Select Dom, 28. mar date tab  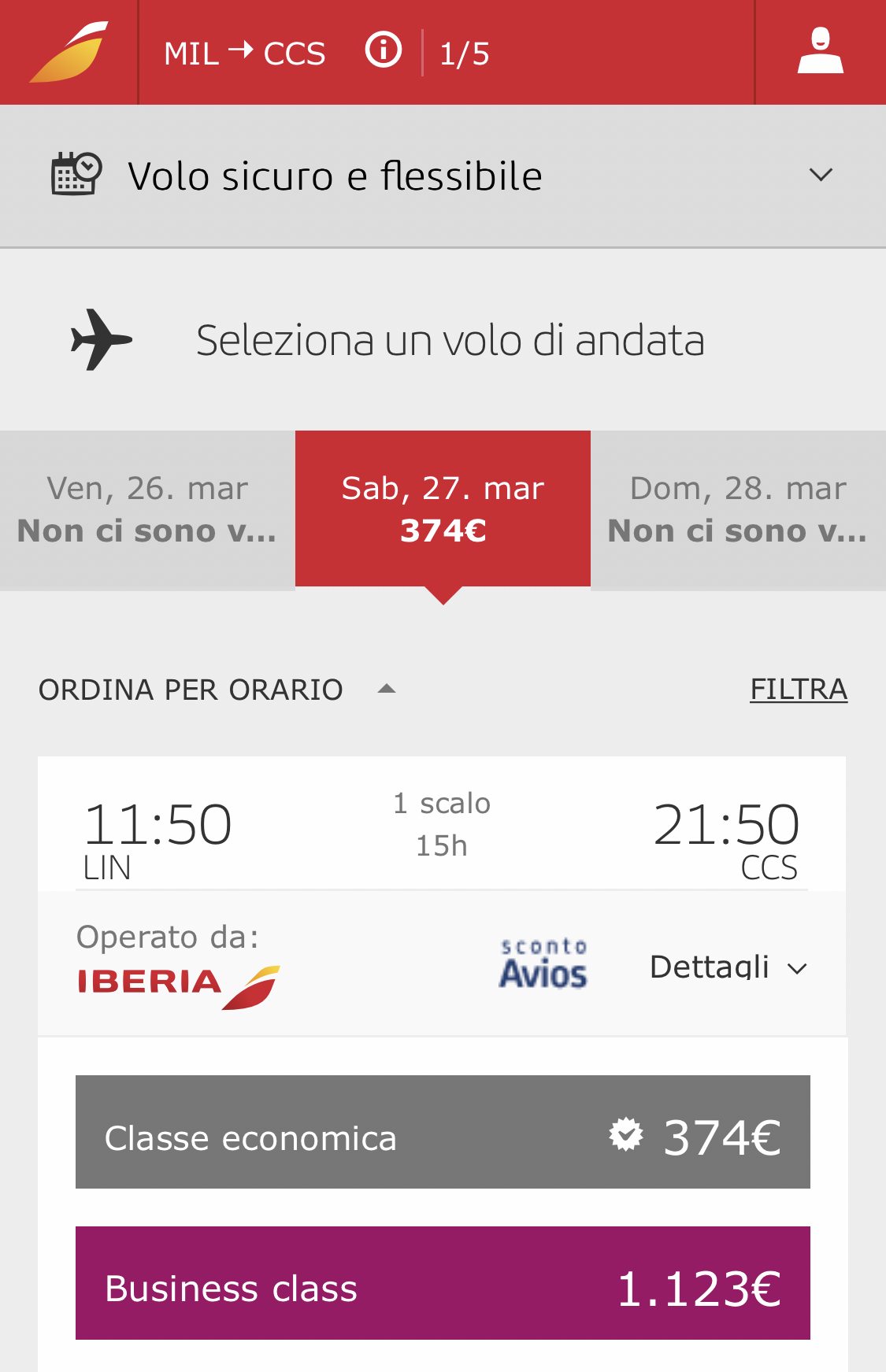click(x=738, y=509)
